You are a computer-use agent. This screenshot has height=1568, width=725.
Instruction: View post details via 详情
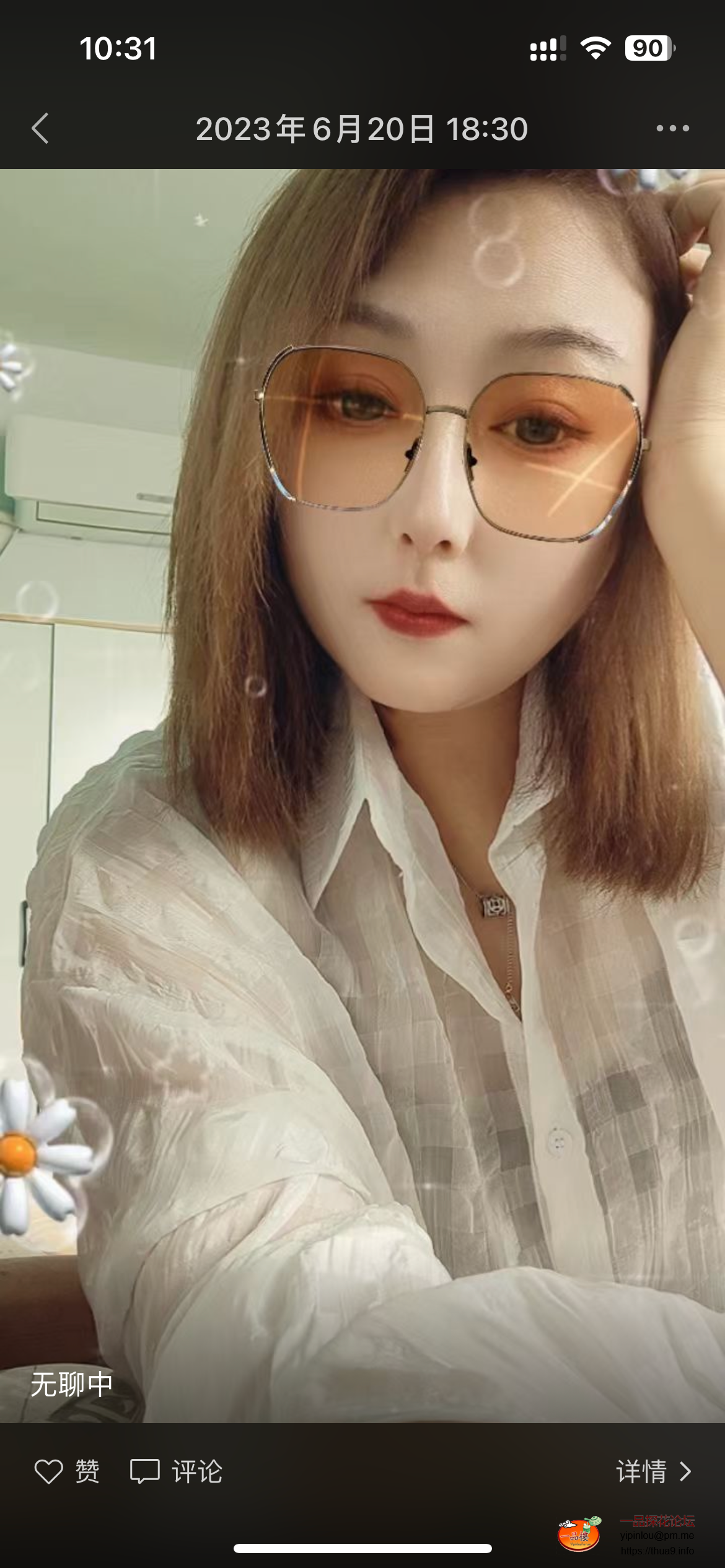[653, 1471]
